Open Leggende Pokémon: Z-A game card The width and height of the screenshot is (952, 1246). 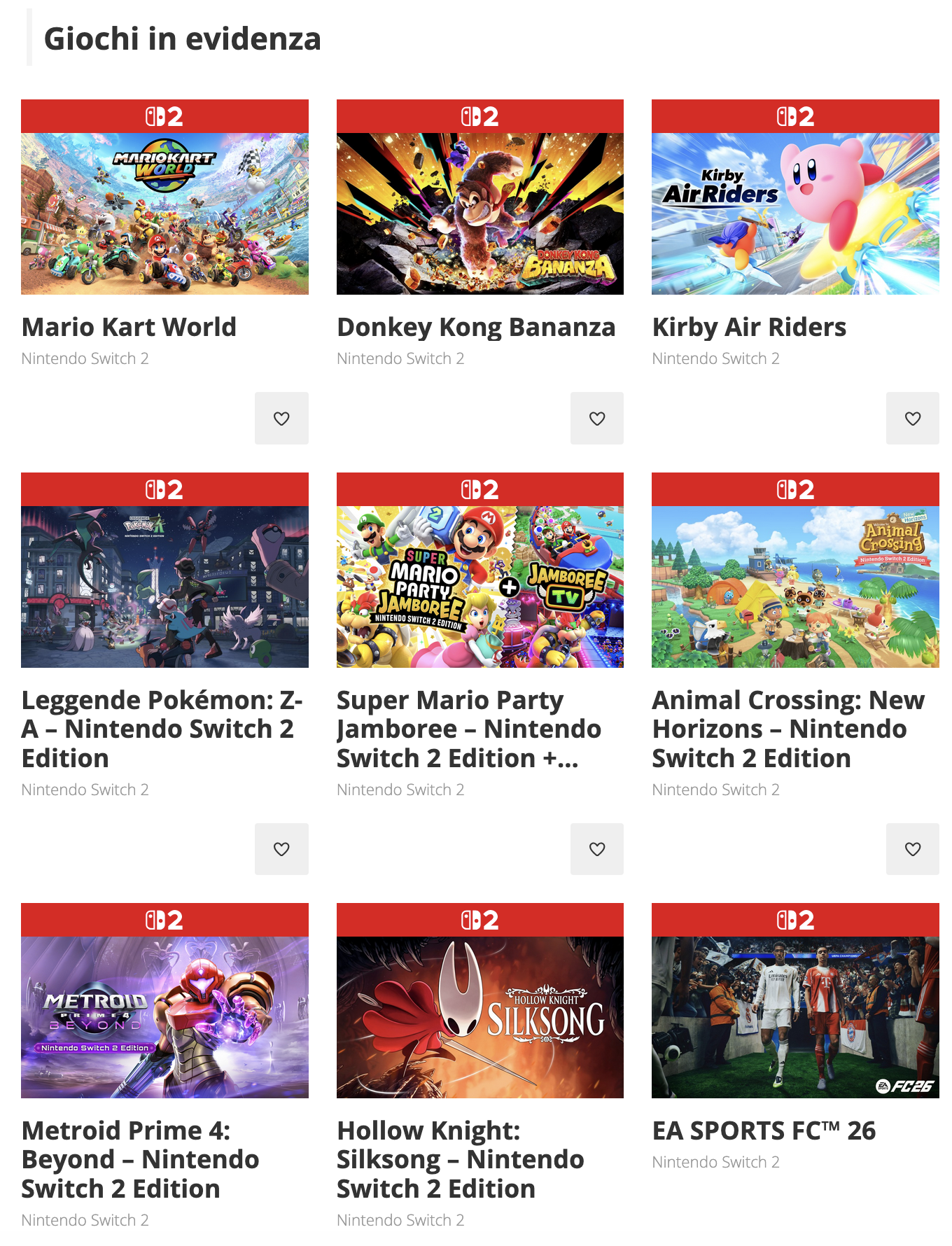[164, 586]
